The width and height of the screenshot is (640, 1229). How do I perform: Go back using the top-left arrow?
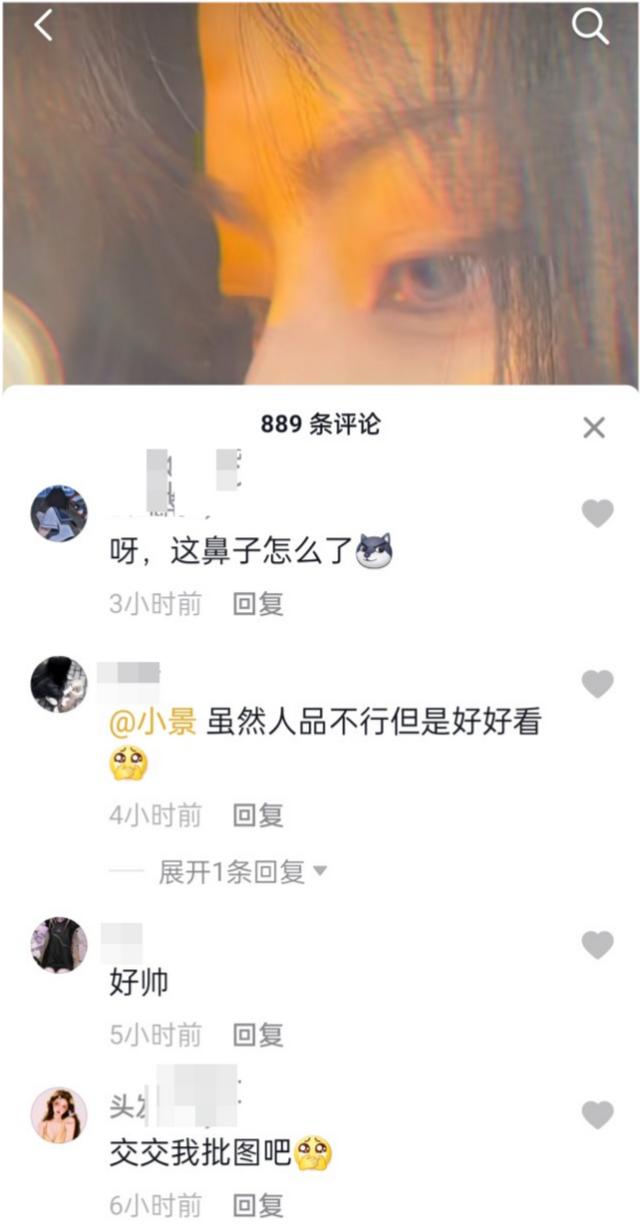click(x=43, y=27)
